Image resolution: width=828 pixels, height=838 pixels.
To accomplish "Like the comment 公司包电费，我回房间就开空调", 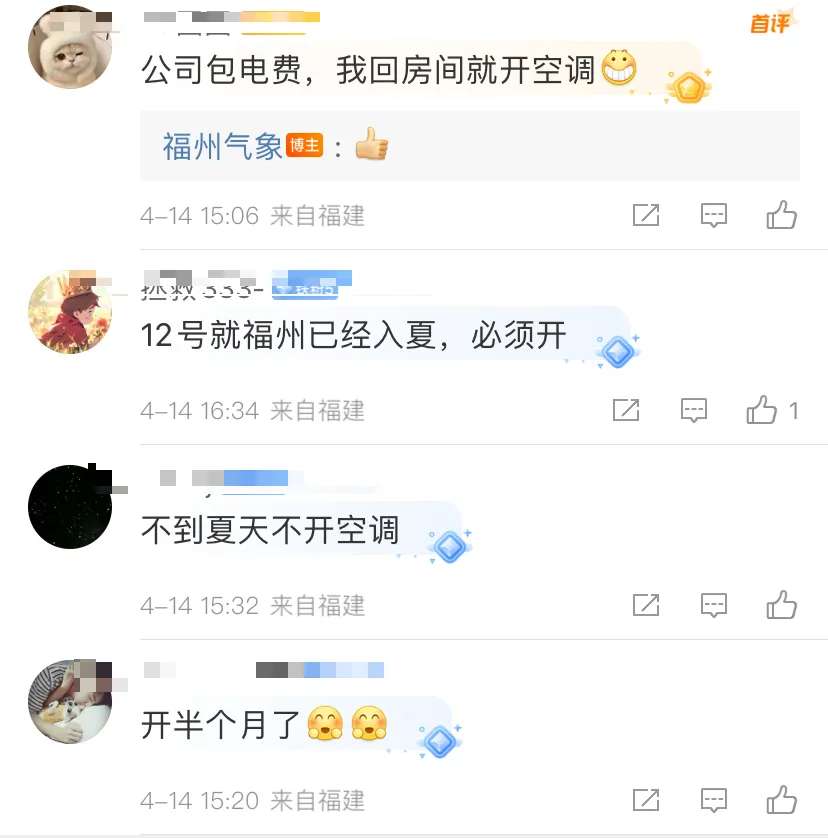I will [x=781, y=215].
